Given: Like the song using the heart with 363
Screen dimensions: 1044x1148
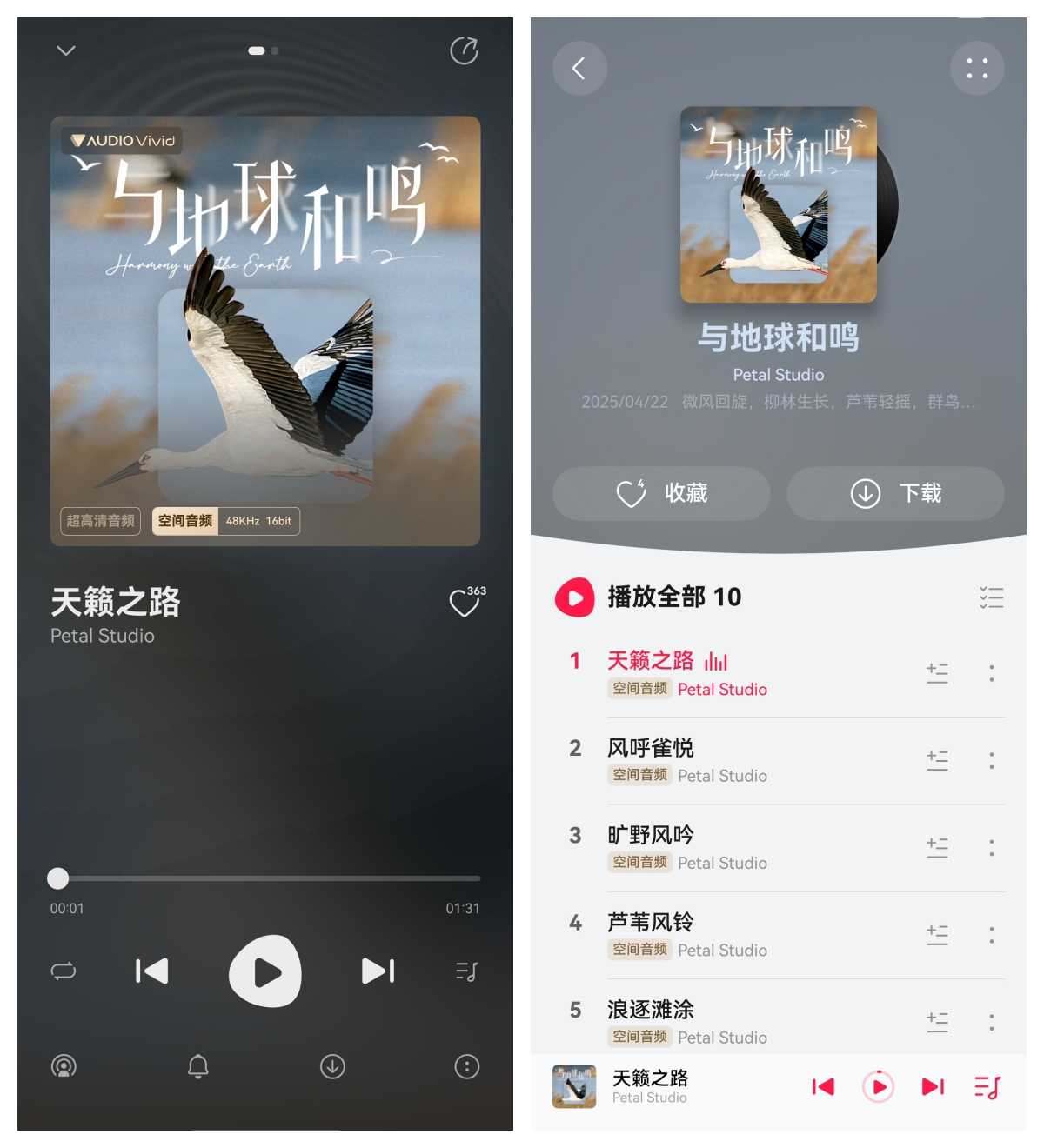Looking at the screenshot, I should 465,601.
